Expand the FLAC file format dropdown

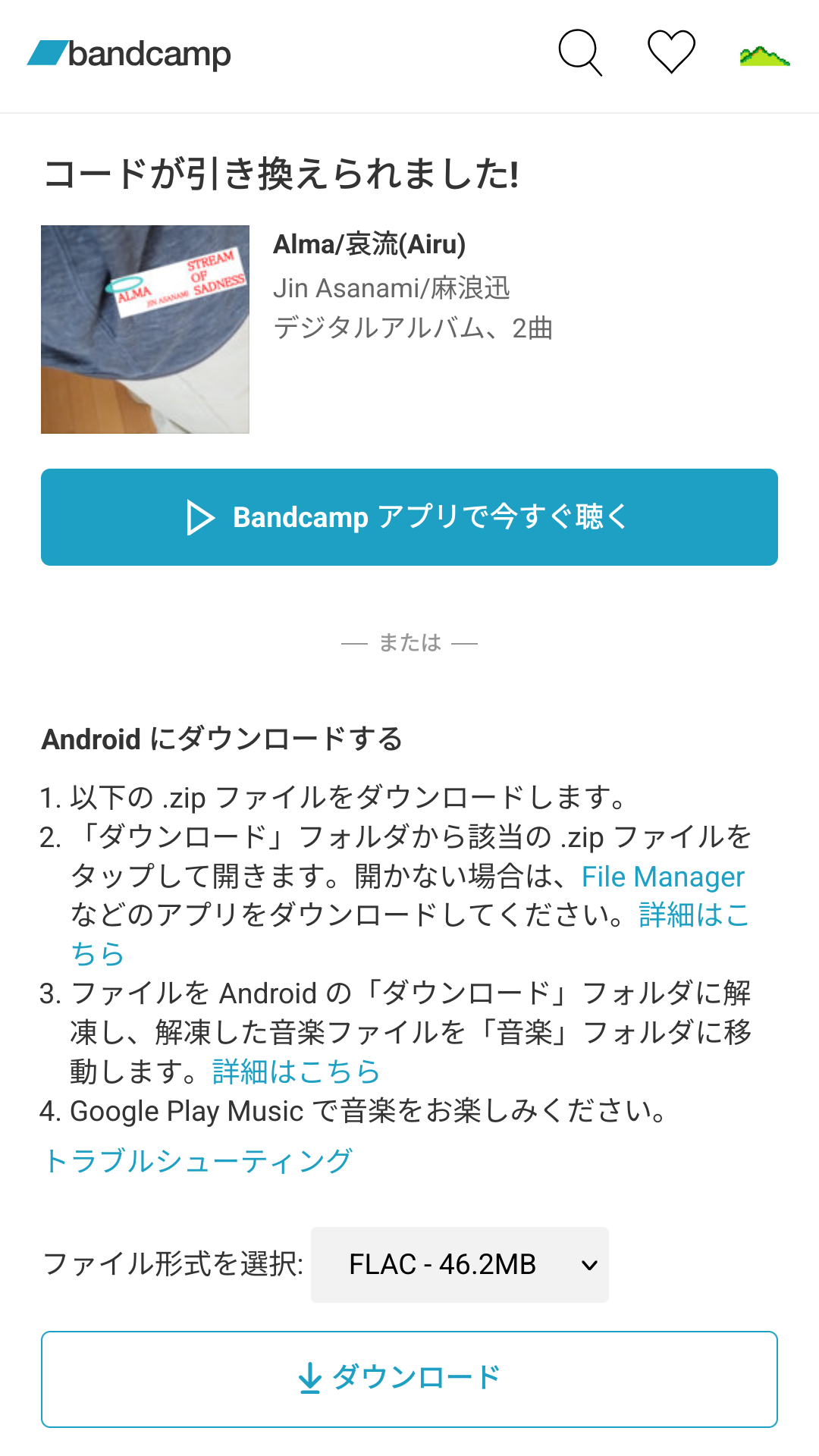[460, 1265]
